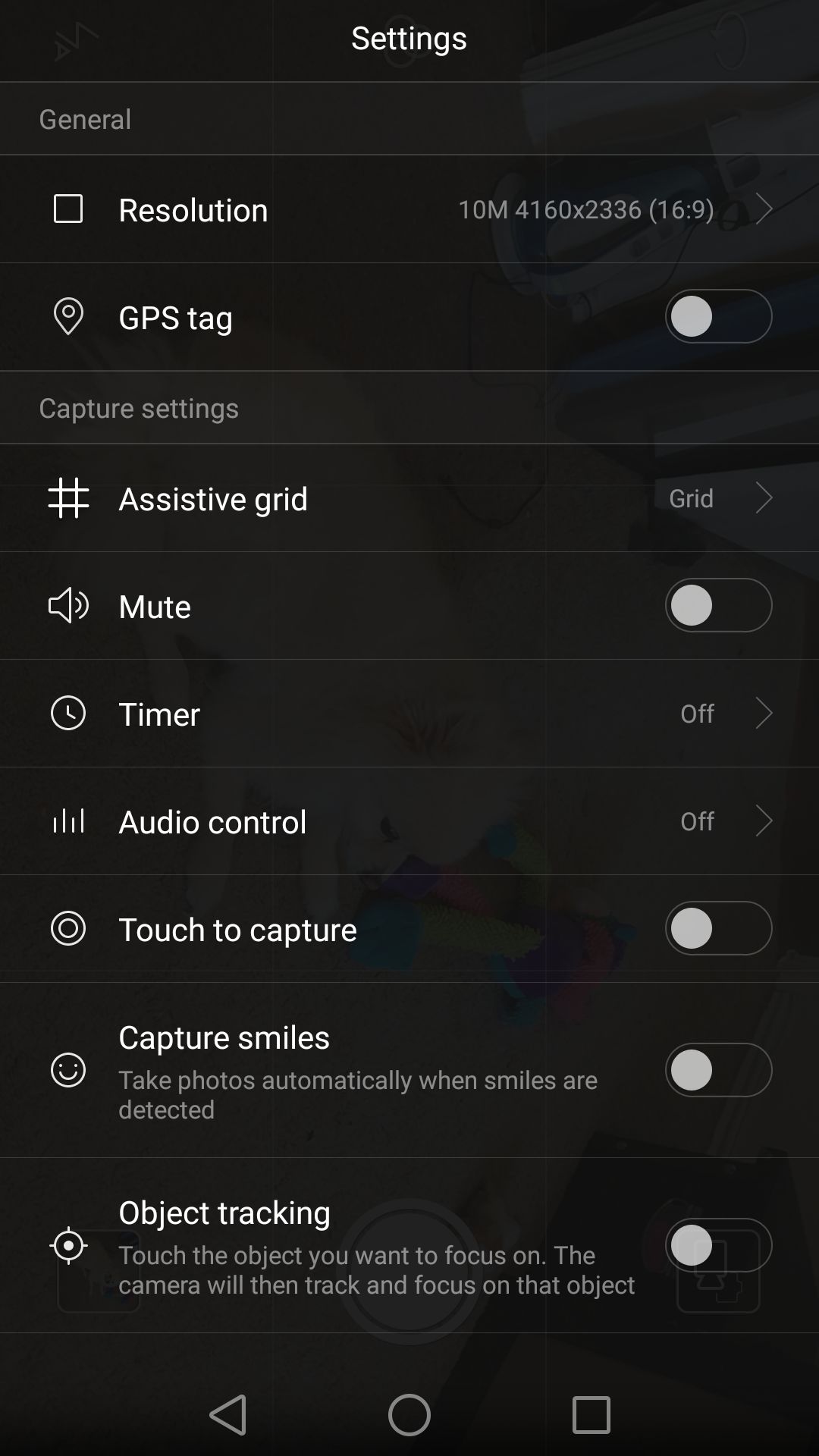Switch on Object tracking
The height and width of the screenshot is (1456, 819).
(x=718, y=1245)
